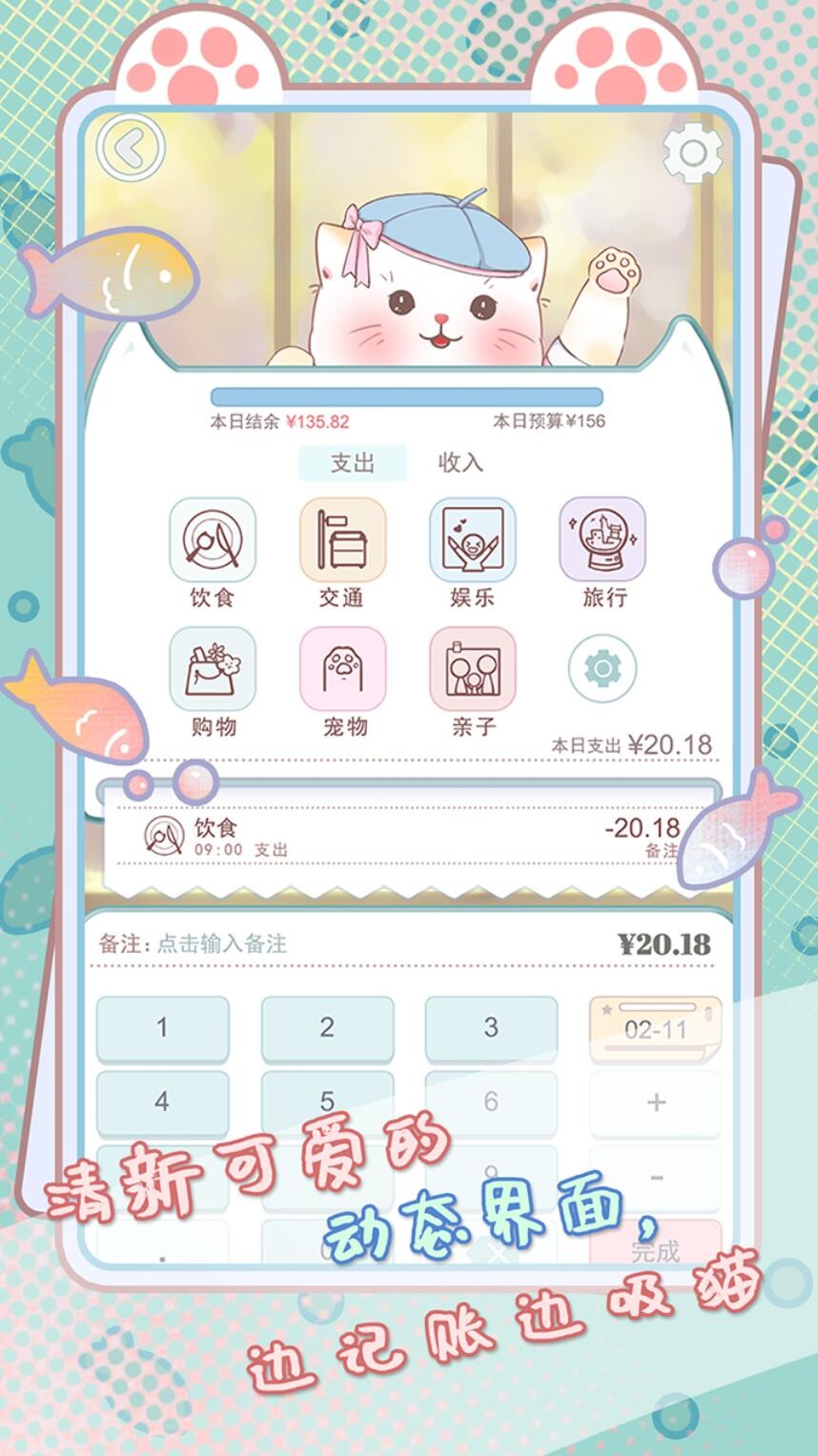818x1456 pixels.
Task: Open category settings via the circular gear icon
Action: pyautogui.click(x=602, y=670)
